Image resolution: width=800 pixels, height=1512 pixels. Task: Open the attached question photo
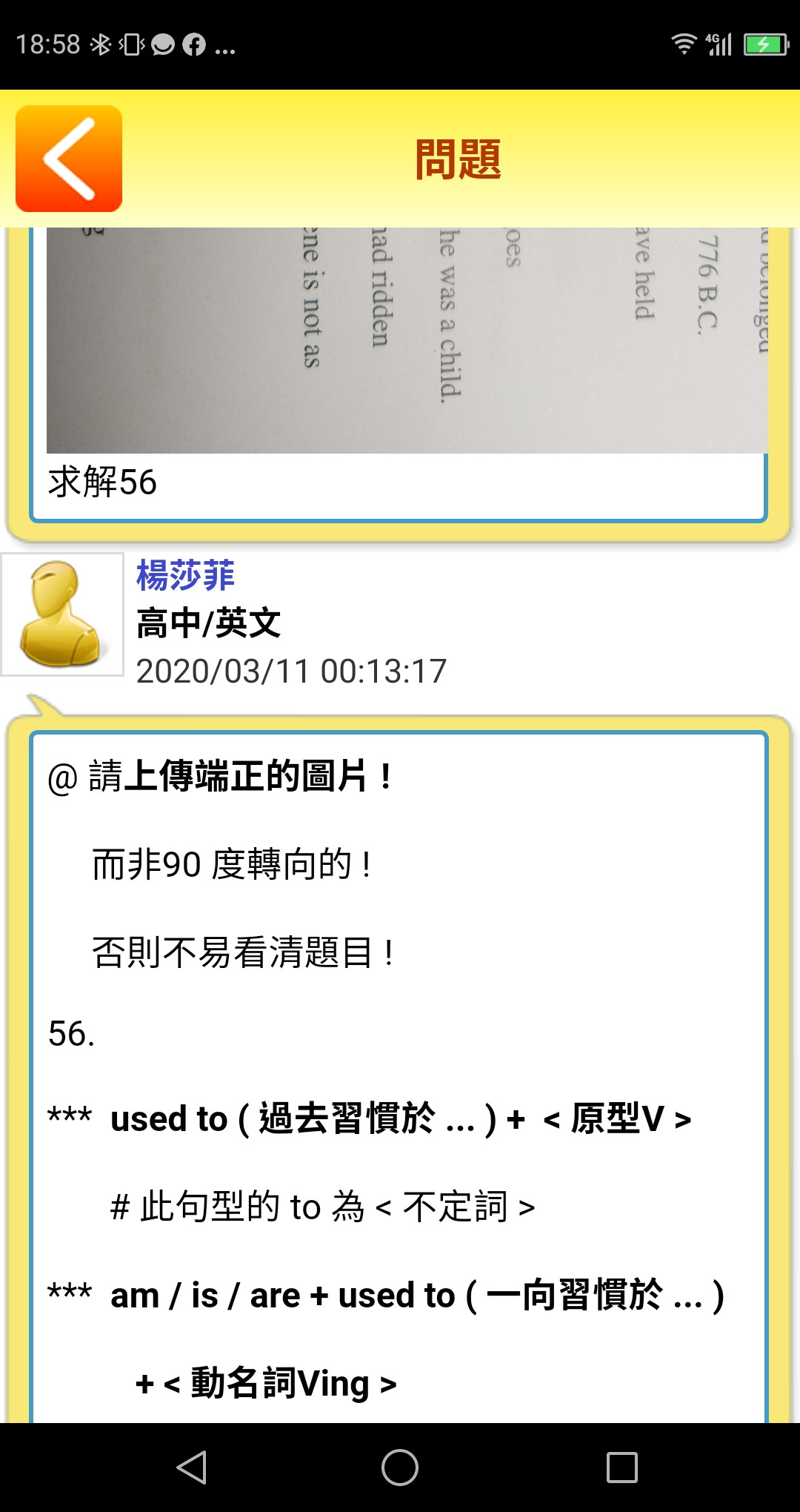(x=407, y=339)
